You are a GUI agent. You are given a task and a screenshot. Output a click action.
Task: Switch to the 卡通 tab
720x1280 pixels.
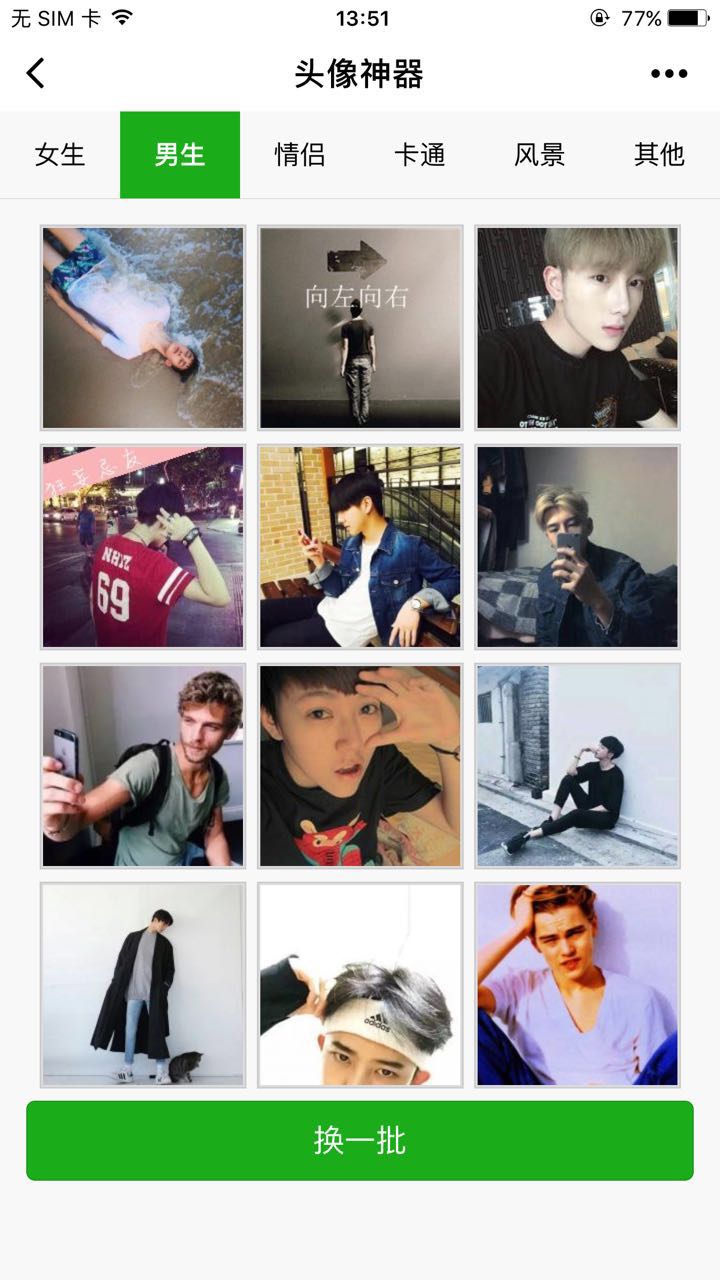pos(420,155)
